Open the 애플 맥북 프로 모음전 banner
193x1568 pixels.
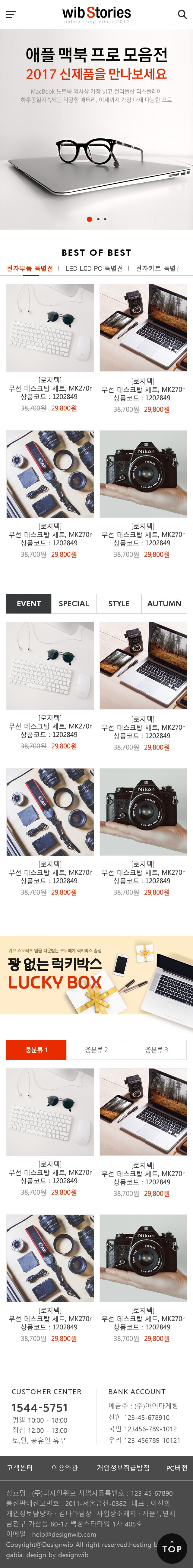coord(96,128)
